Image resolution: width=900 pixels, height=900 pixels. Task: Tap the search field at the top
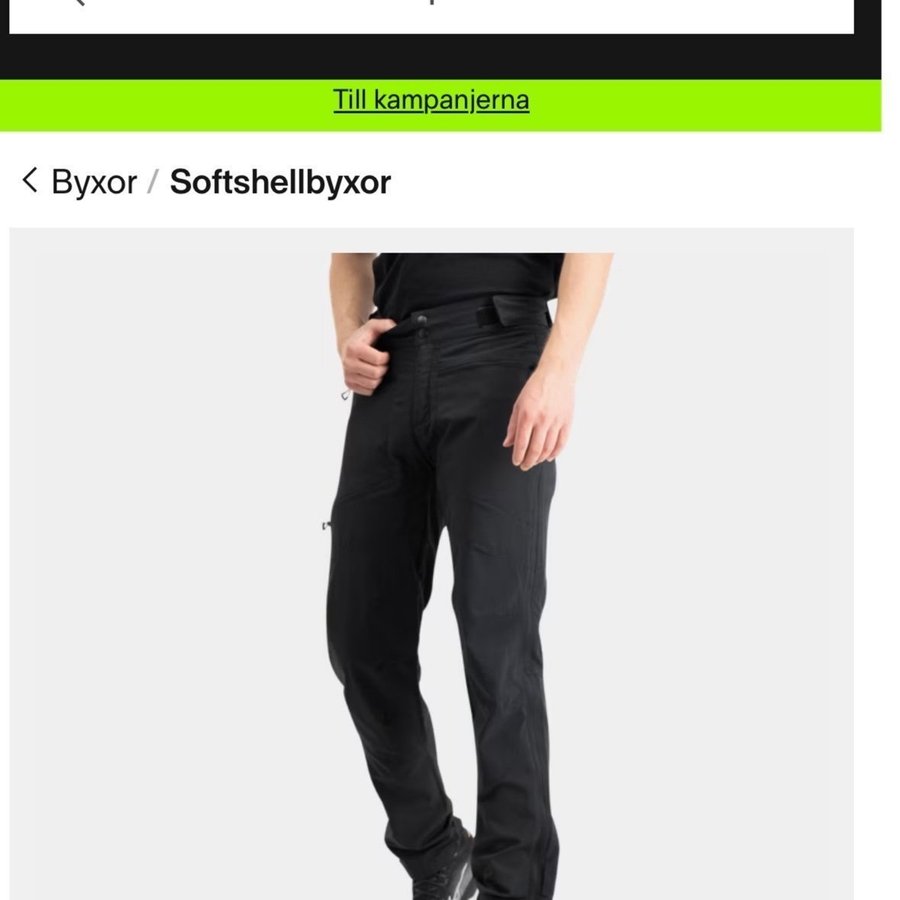click(x=430, y=14)
